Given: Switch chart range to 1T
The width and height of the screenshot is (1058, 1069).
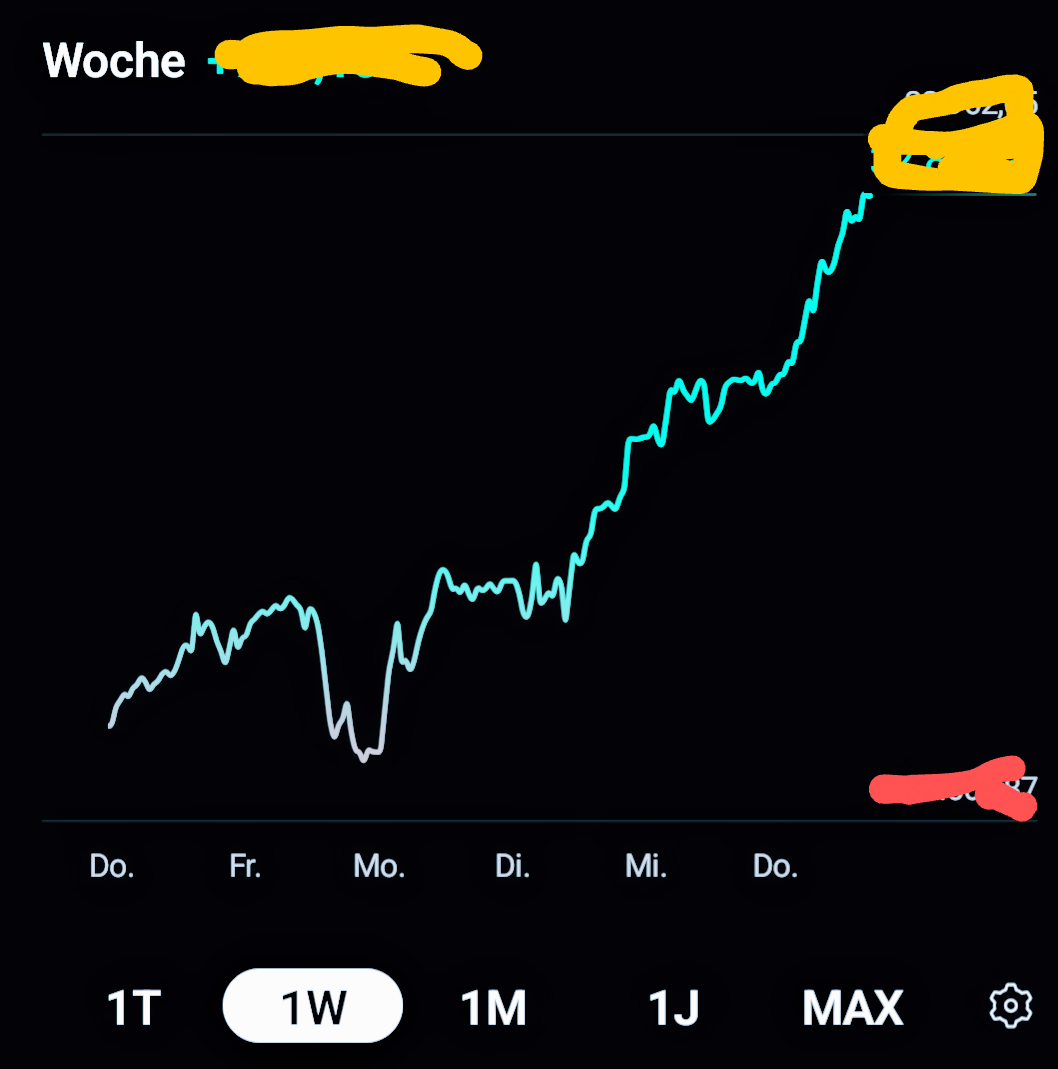Looking at the screenshot, I should [134, 1007].
